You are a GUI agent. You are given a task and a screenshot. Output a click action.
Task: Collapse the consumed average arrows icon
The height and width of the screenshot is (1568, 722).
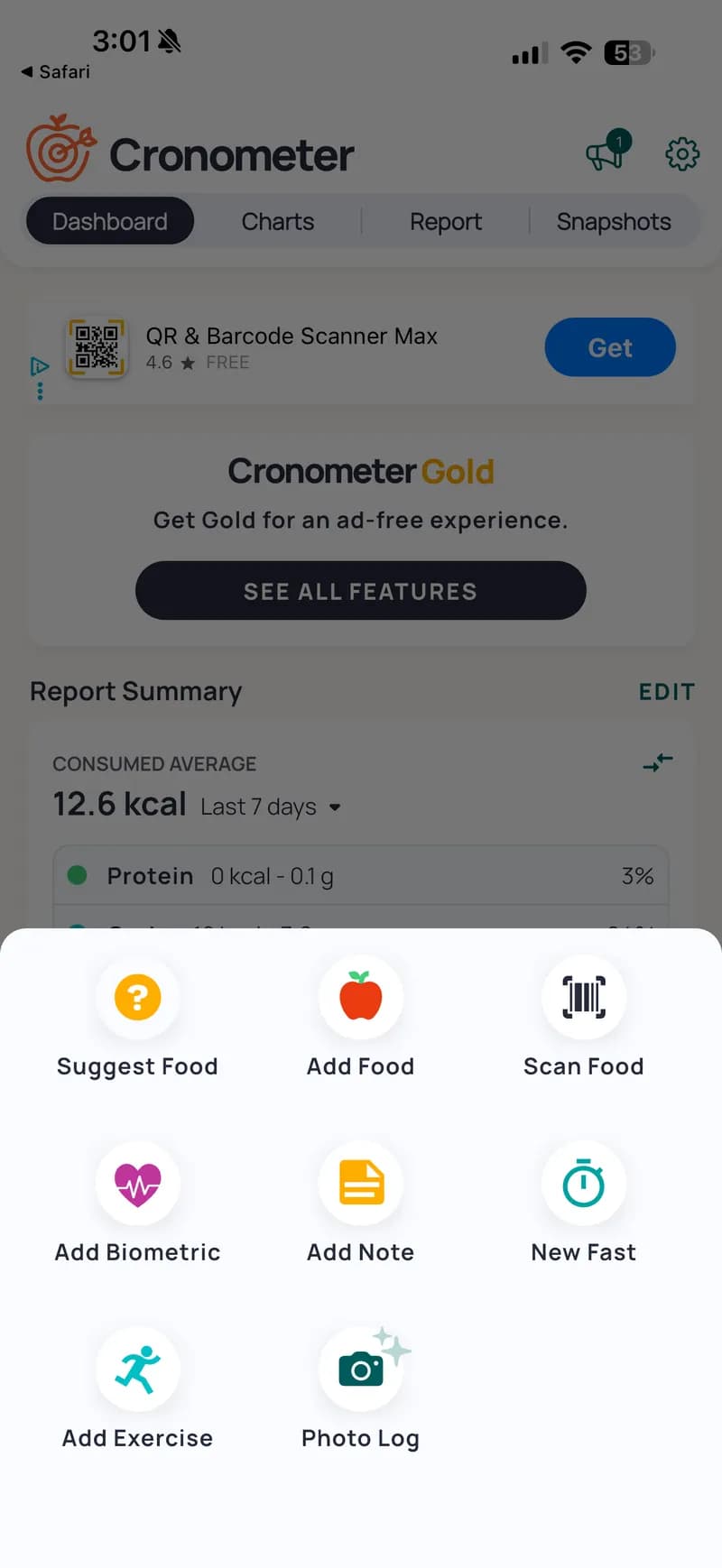click(x=657, y=762)
